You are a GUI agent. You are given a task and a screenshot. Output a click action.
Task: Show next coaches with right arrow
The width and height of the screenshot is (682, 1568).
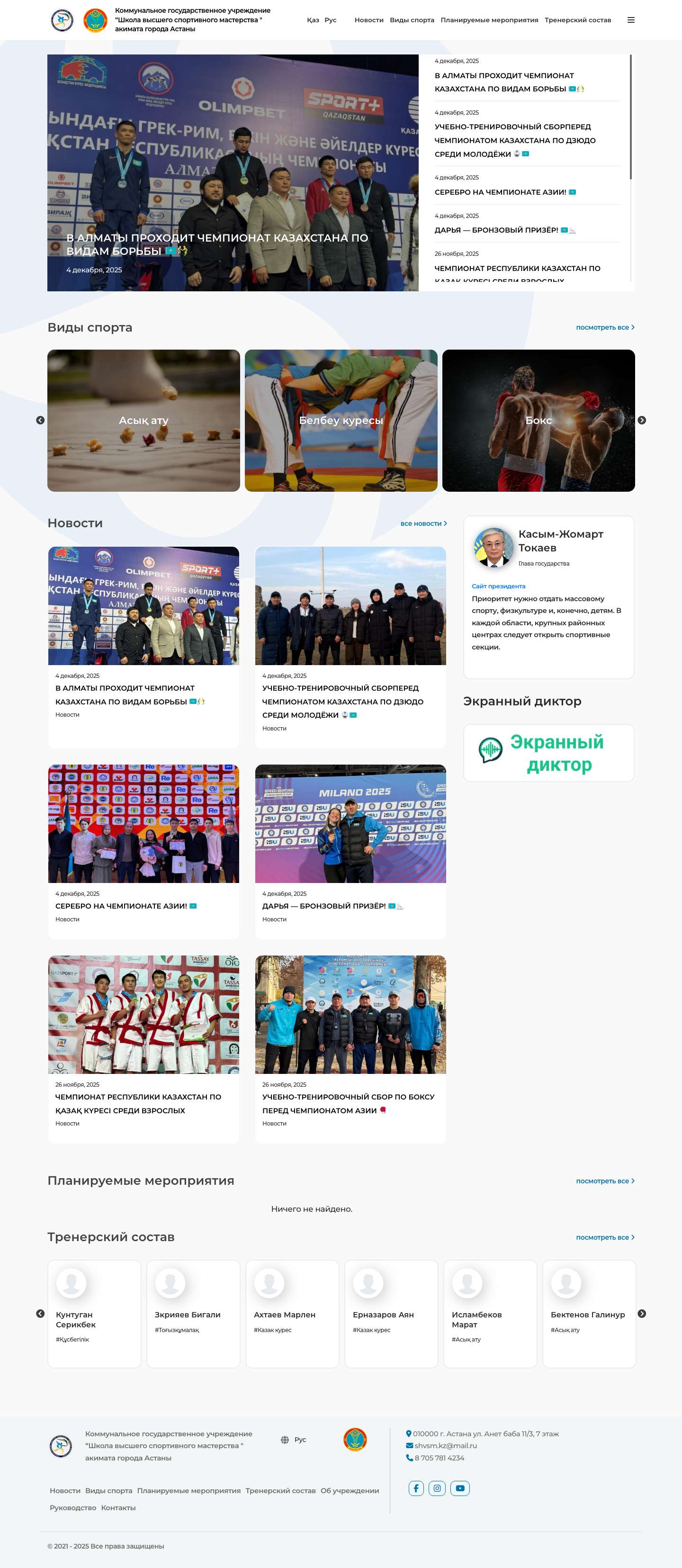tap(641, 1314)
